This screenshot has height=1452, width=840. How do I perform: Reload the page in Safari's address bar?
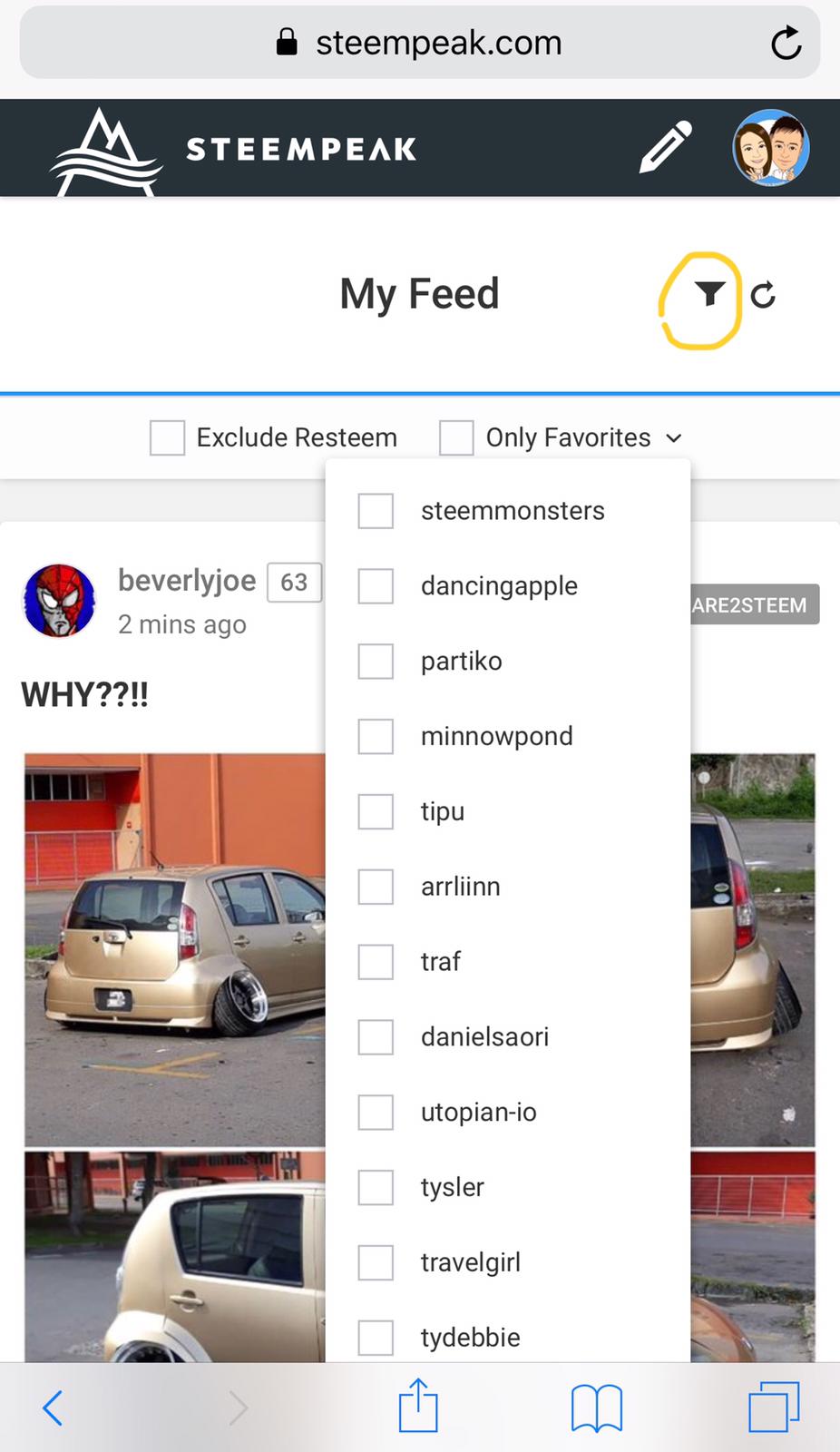click(x=786, y=43)
